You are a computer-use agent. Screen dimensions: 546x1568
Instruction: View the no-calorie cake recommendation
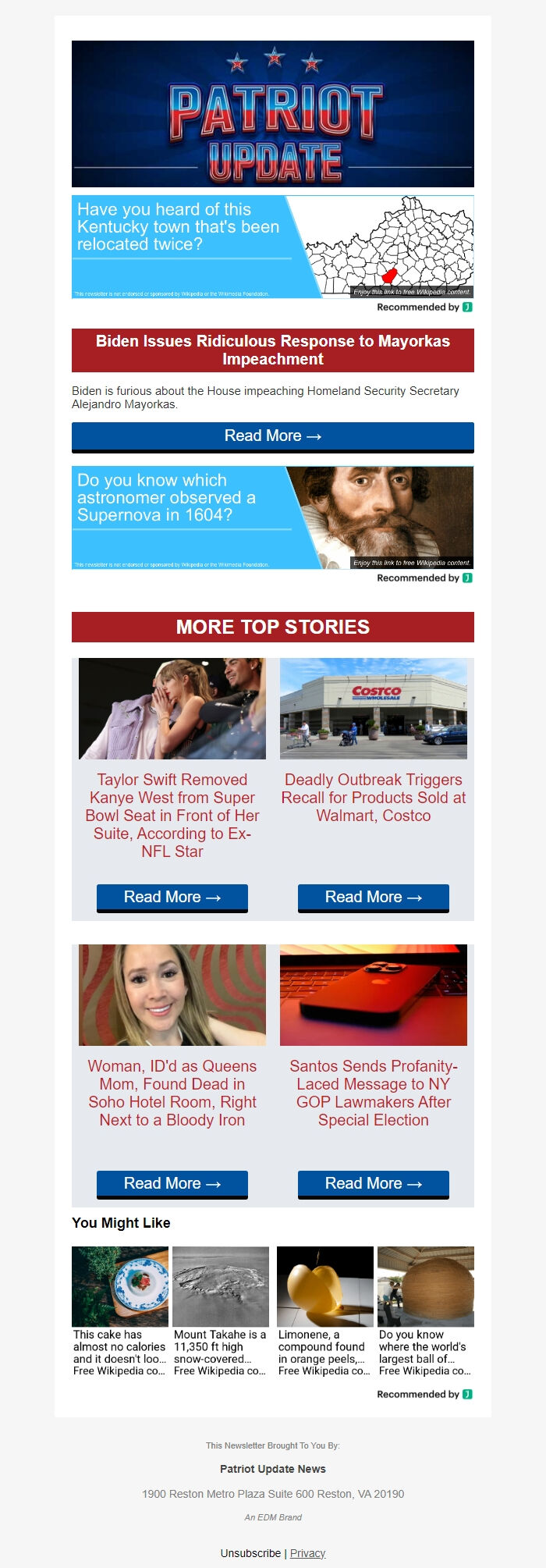120,1311
